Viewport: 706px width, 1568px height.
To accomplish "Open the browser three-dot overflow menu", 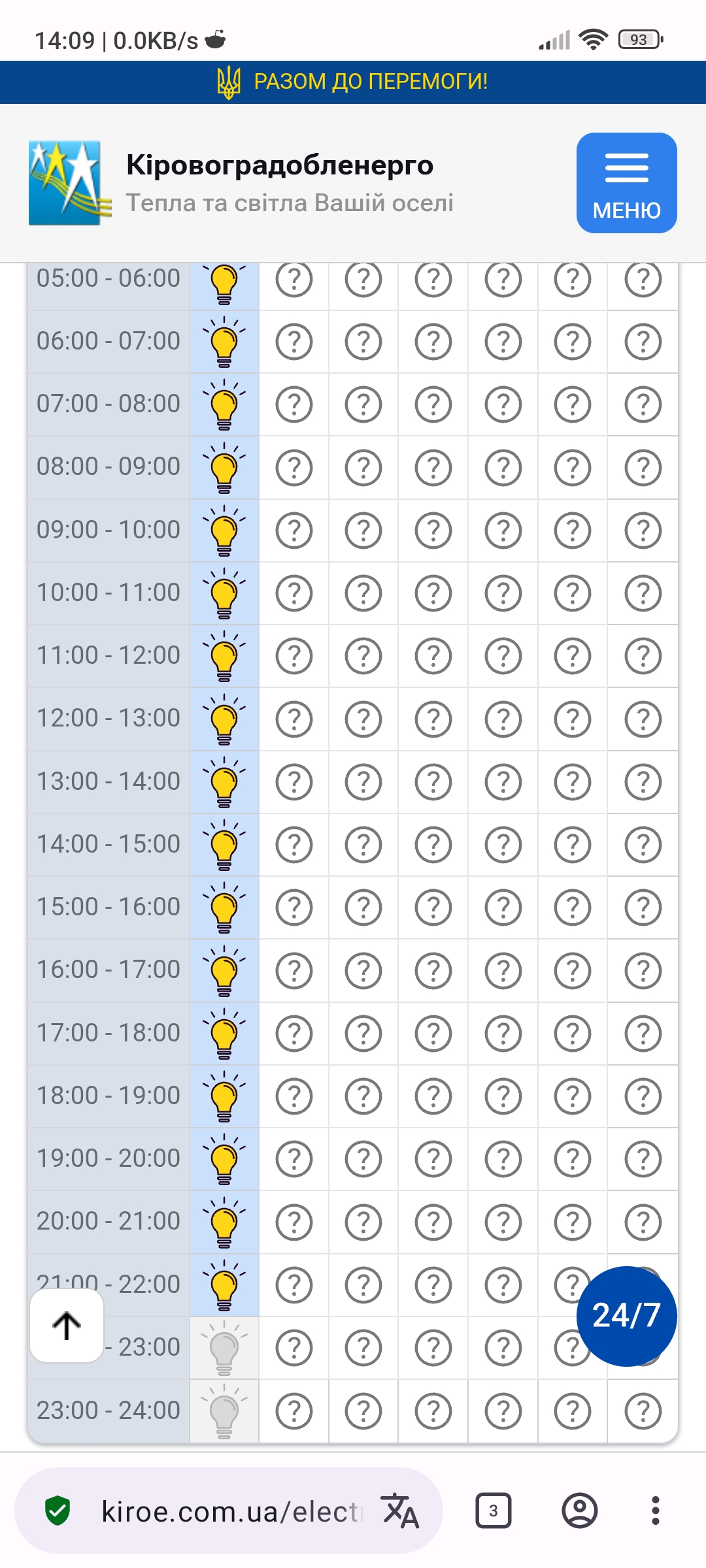I will point(655,1511).
